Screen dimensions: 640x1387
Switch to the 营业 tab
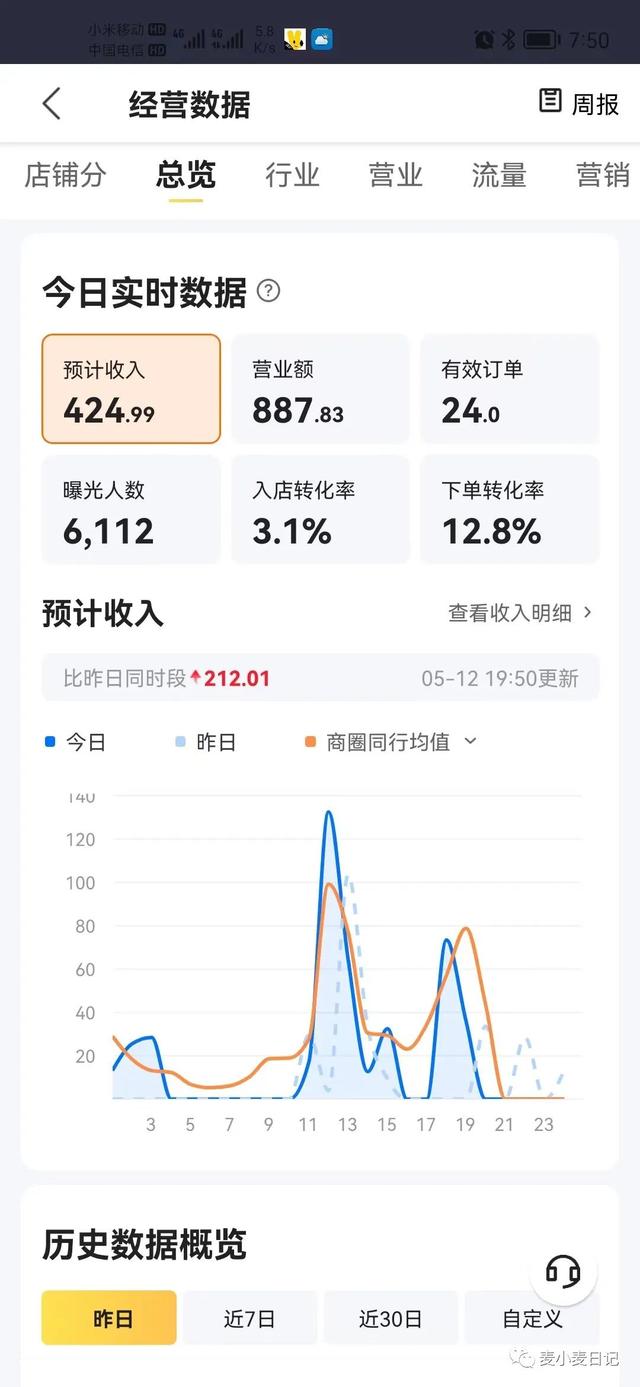coord(395,175)
